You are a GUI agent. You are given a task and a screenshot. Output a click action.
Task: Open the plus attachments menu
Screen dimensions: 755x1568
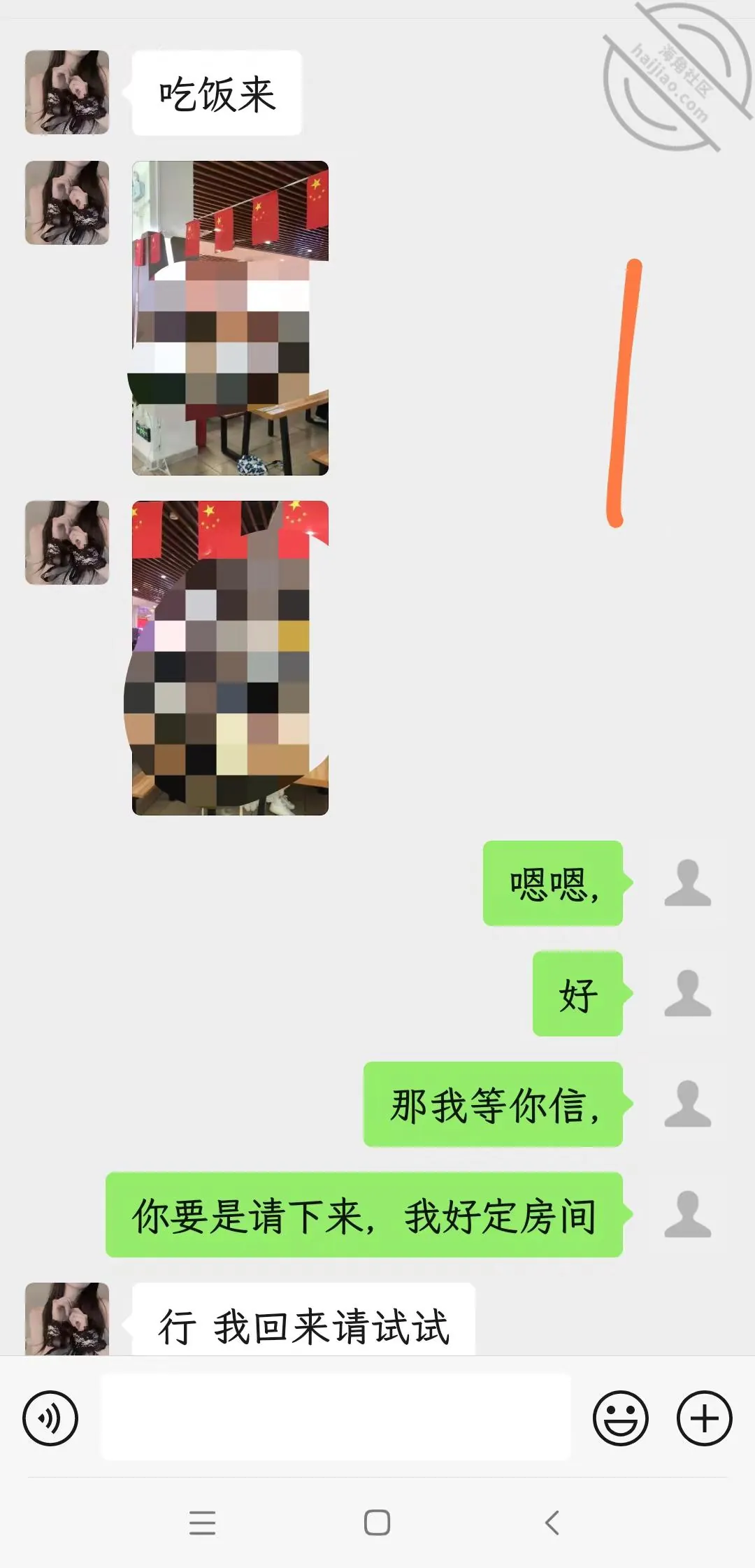705,1418
